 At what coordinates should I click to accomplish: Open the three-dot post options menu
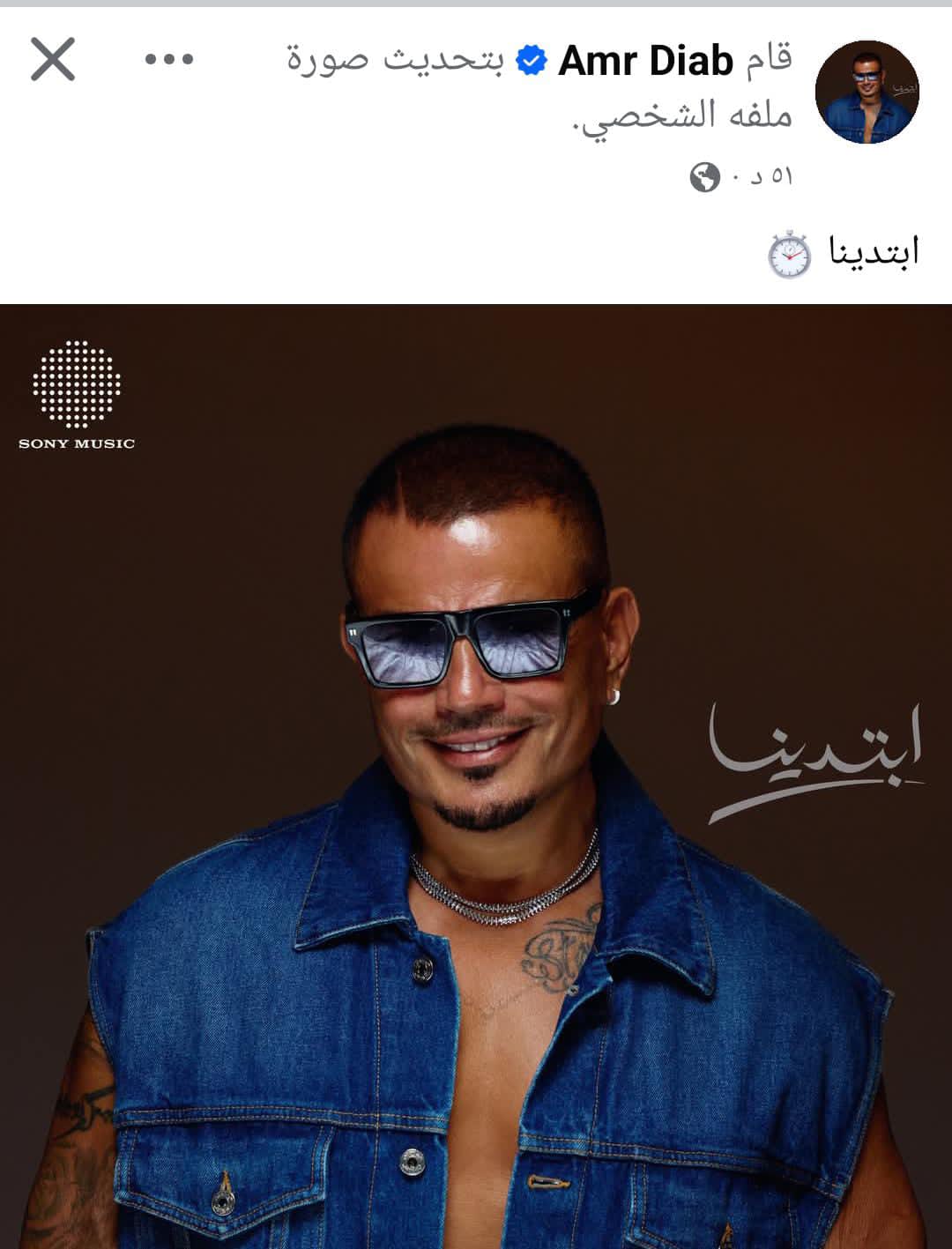168,60
